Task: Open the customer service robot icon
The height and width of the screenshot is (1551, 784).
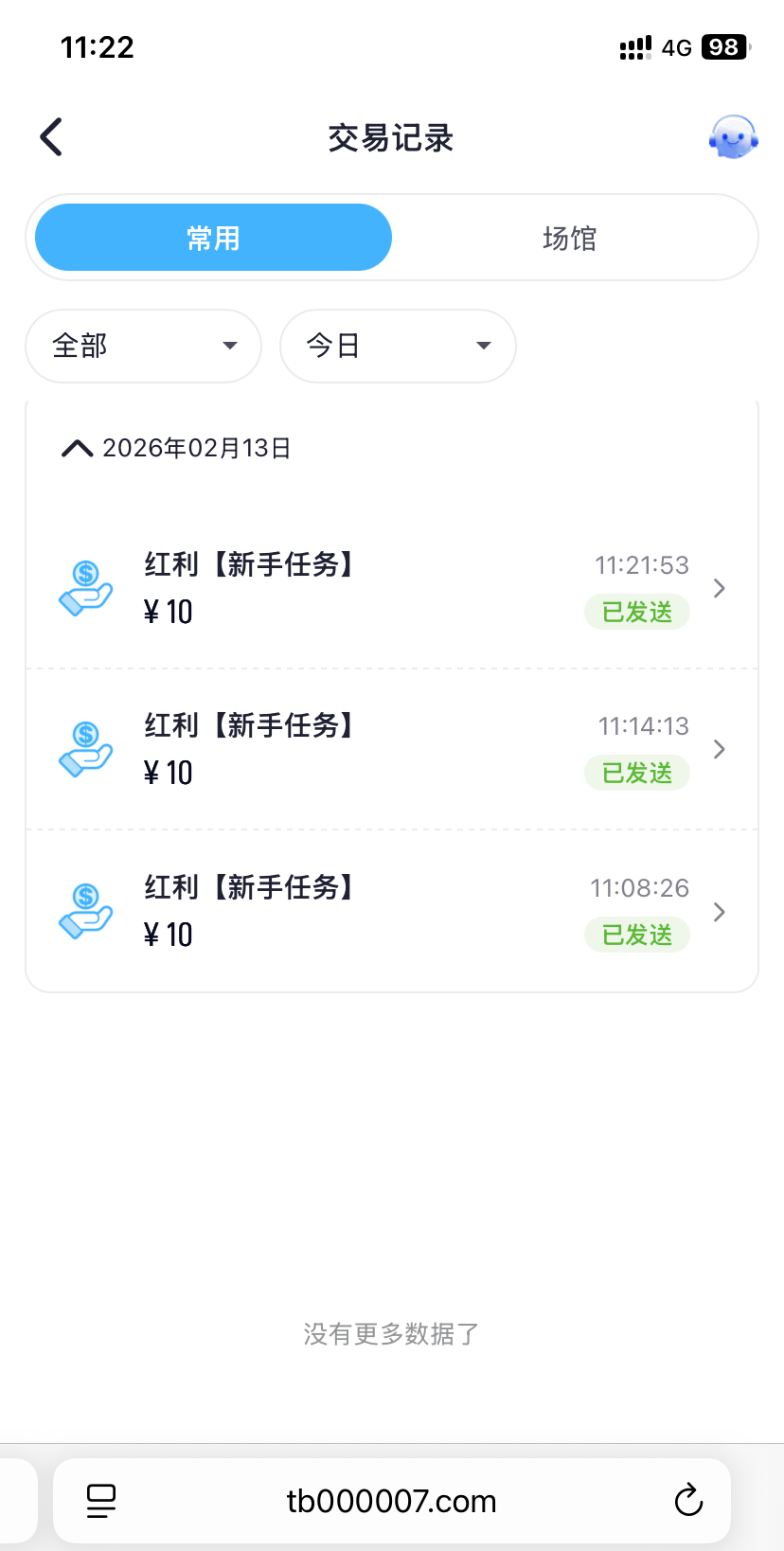Action: pos(733,137)
